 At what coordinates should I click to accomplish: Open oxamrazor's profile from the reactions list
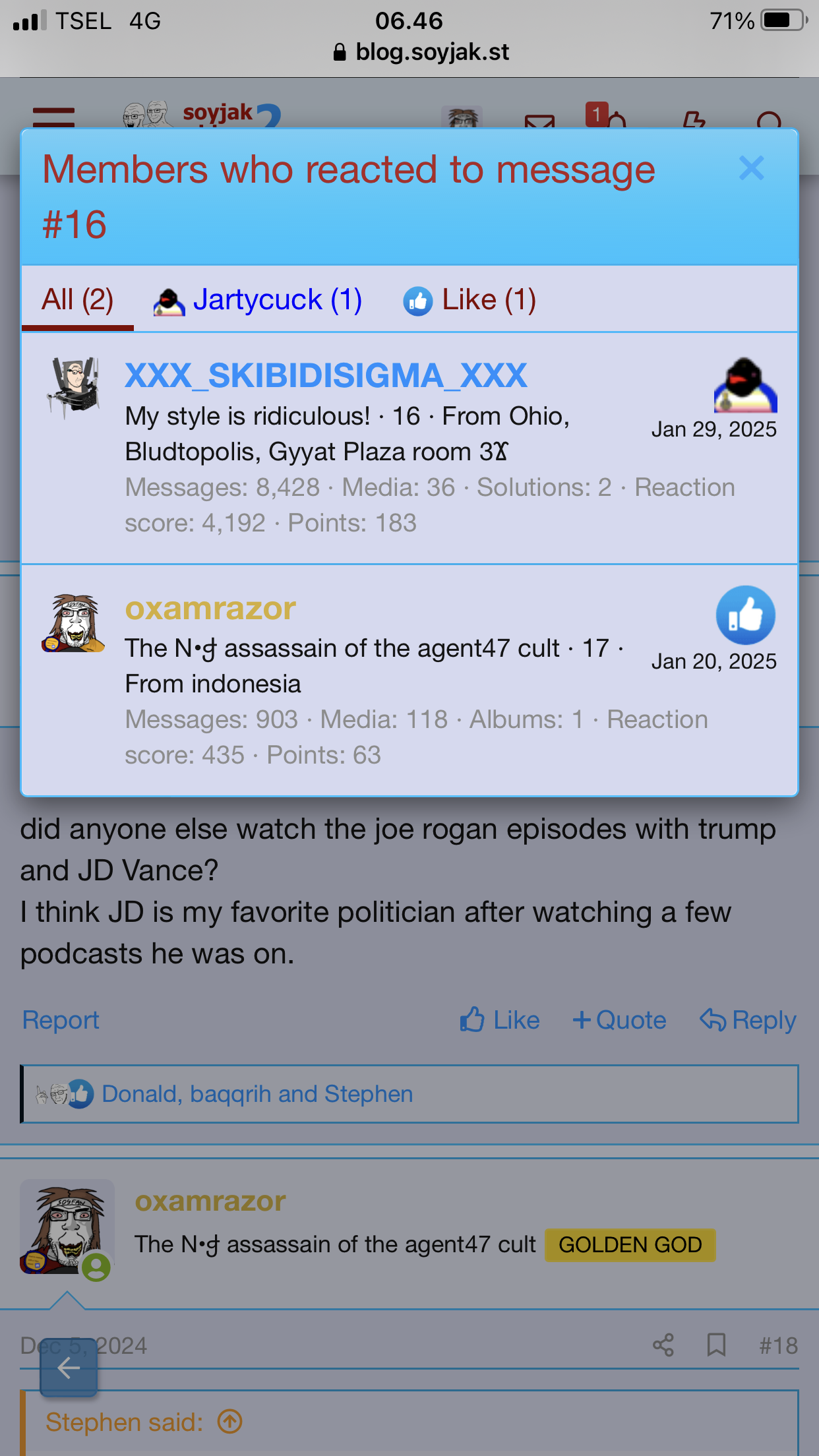pos(210,608)
